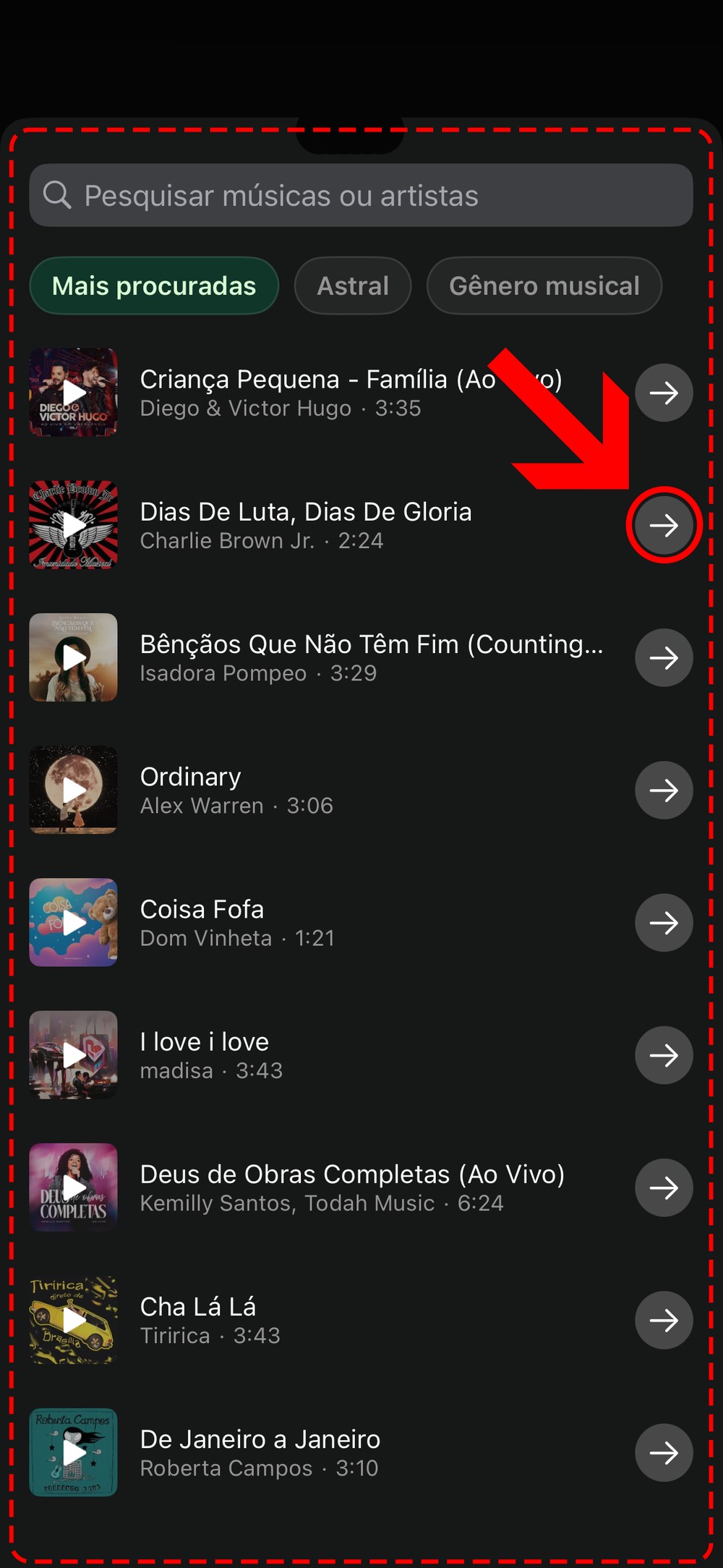Select the Mais procuradas chip
The width and height of the screenshot is (723, 1568).
[x=154, y=286]
